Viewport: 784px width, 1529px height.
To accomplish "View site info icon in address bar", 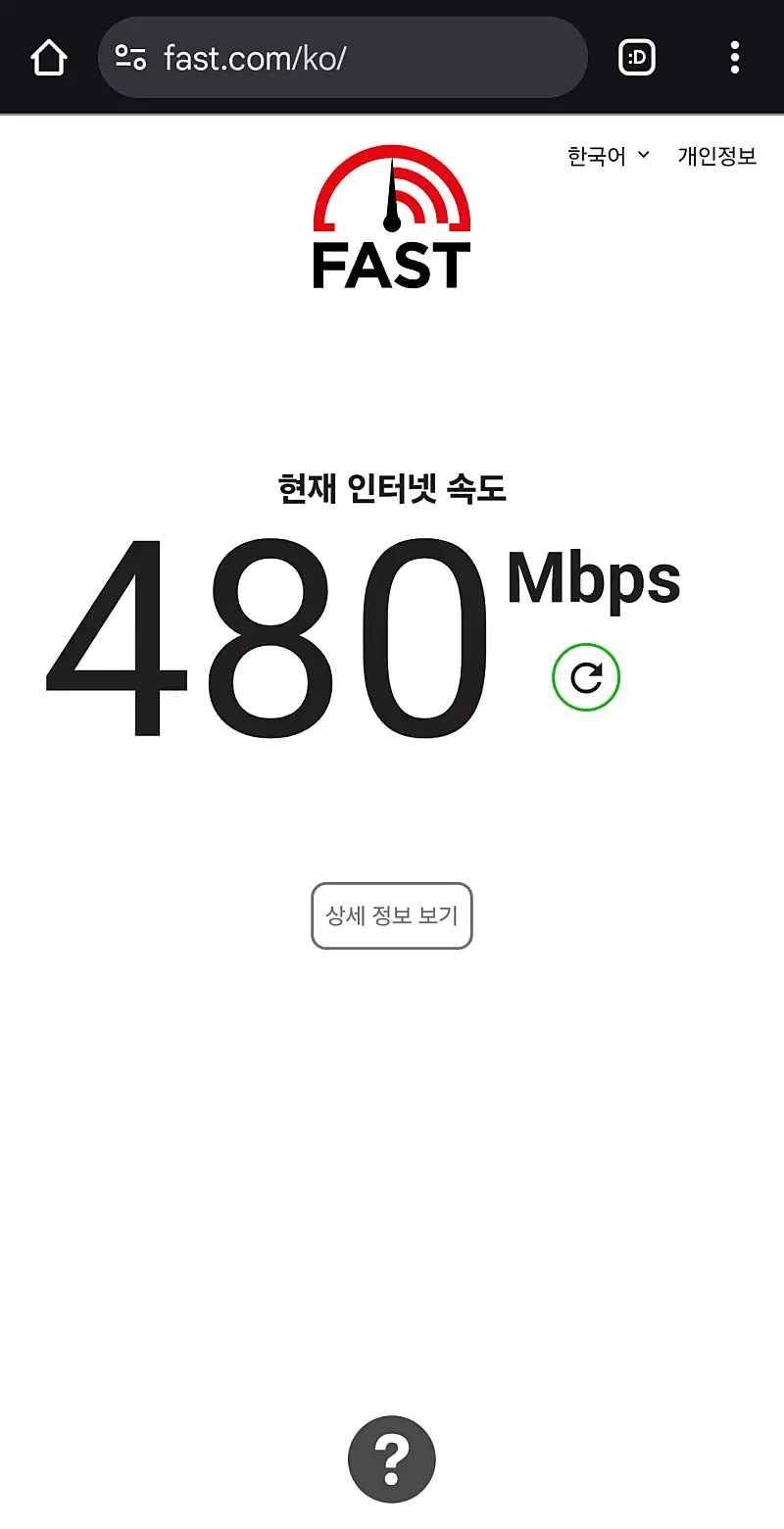I will (x=130, y=58).
